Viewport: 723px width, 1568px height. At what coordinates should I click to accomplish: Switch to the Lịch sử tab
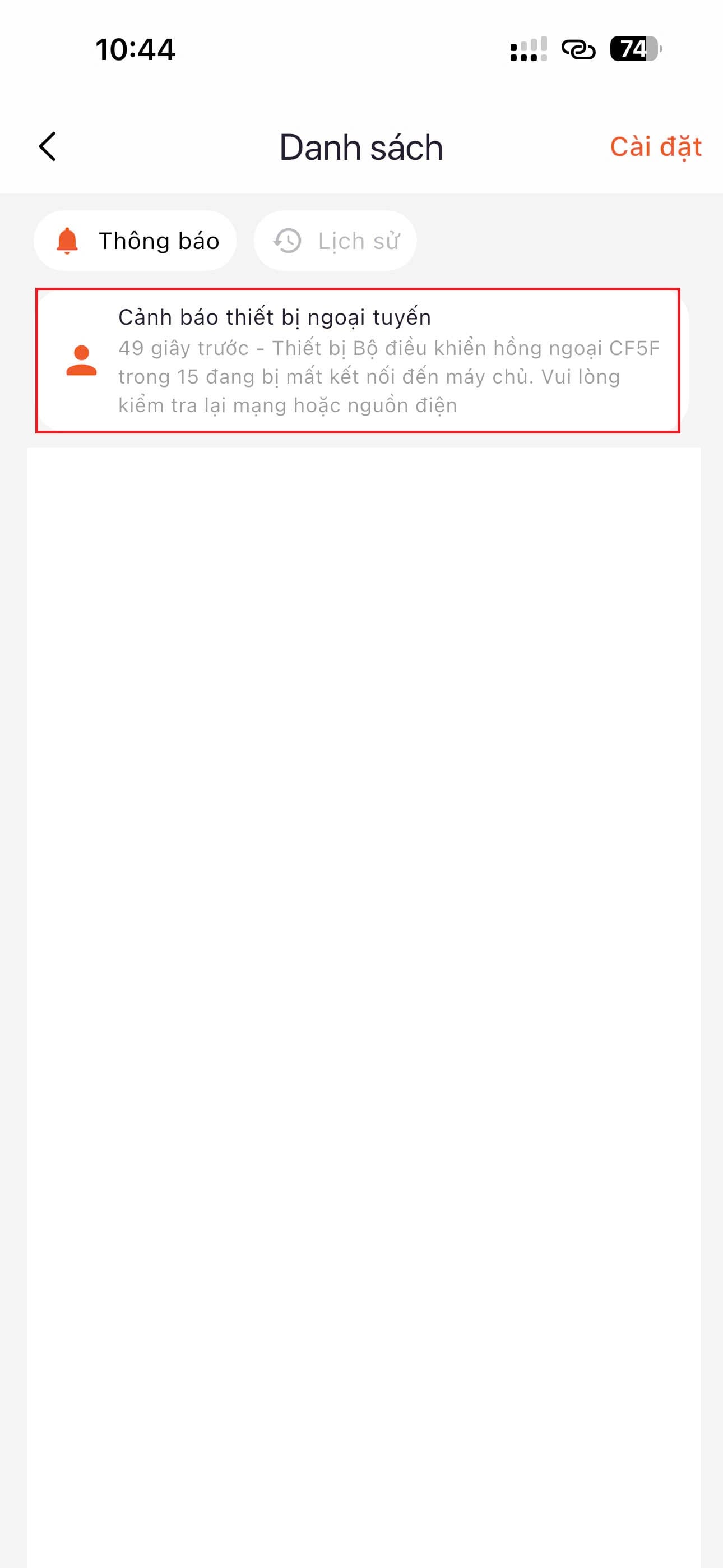point(335,241)
